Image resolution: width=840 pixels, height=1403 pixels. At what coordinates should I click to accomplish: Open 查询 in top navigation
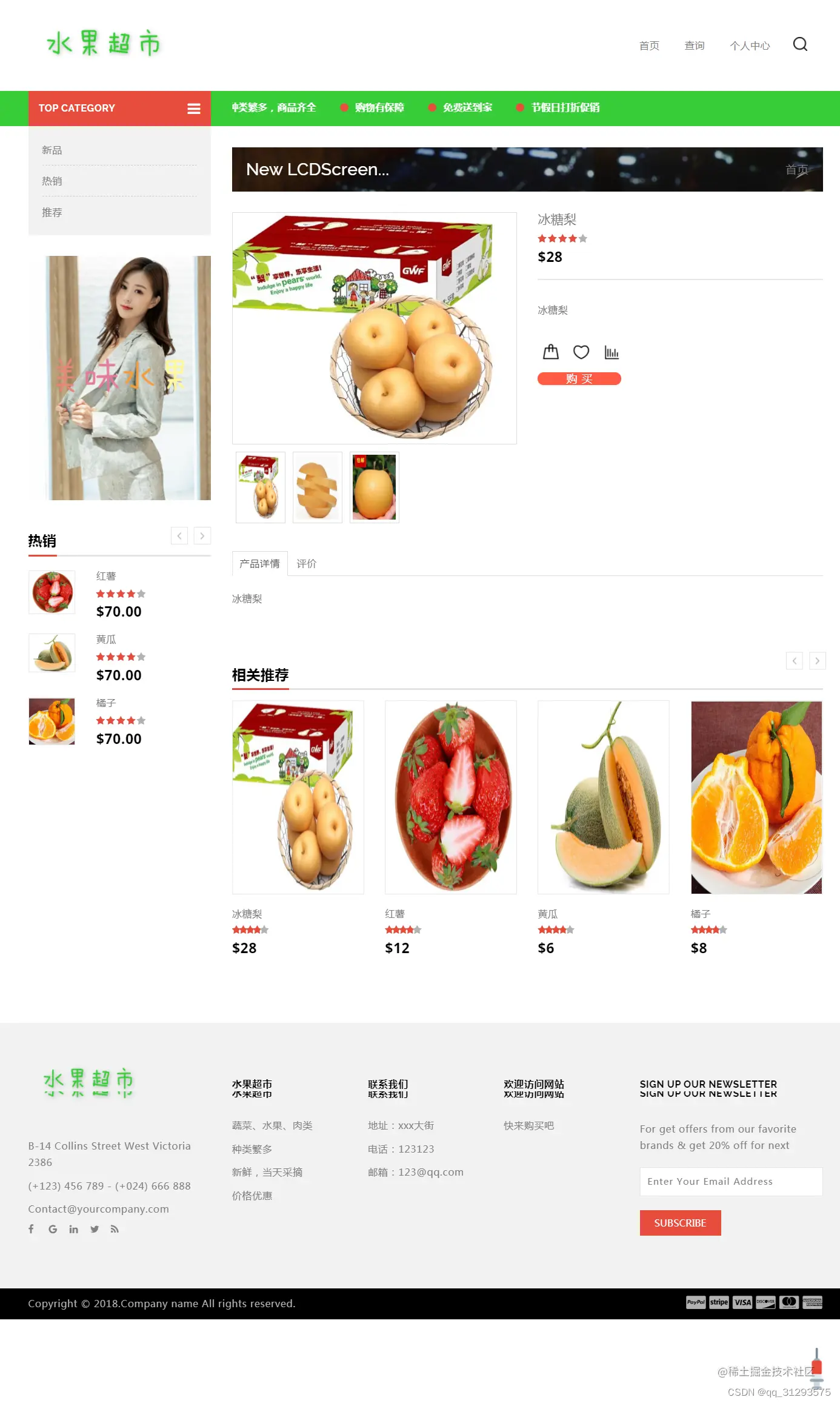tap(695, 45)
